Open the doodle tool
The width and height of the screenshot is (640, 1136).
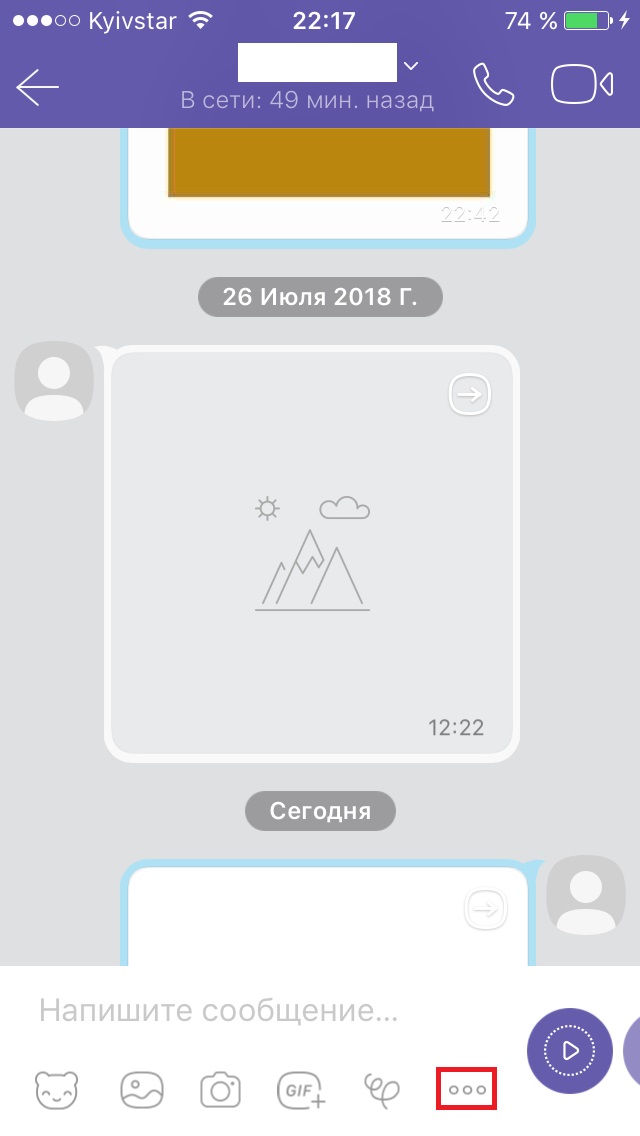[382, 1088]
